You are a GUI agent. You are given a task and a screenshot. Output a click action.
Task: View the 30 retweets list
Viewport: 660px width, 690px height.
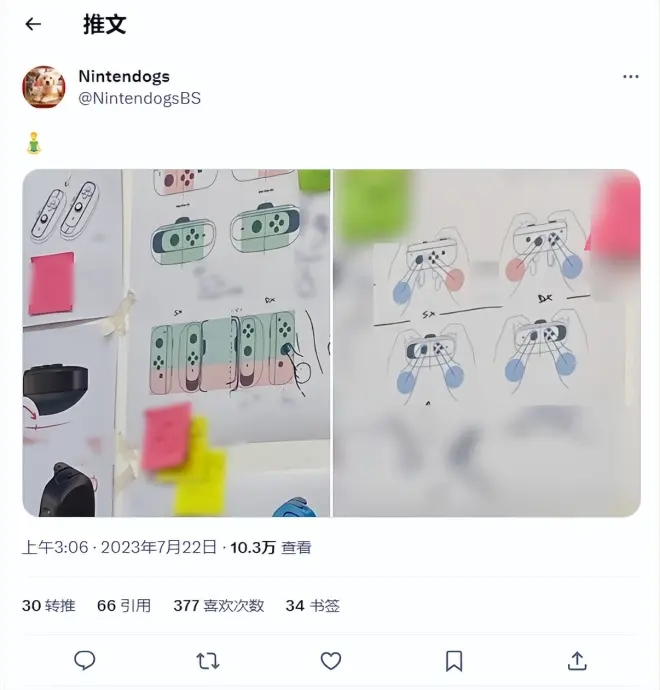(48, 605)
